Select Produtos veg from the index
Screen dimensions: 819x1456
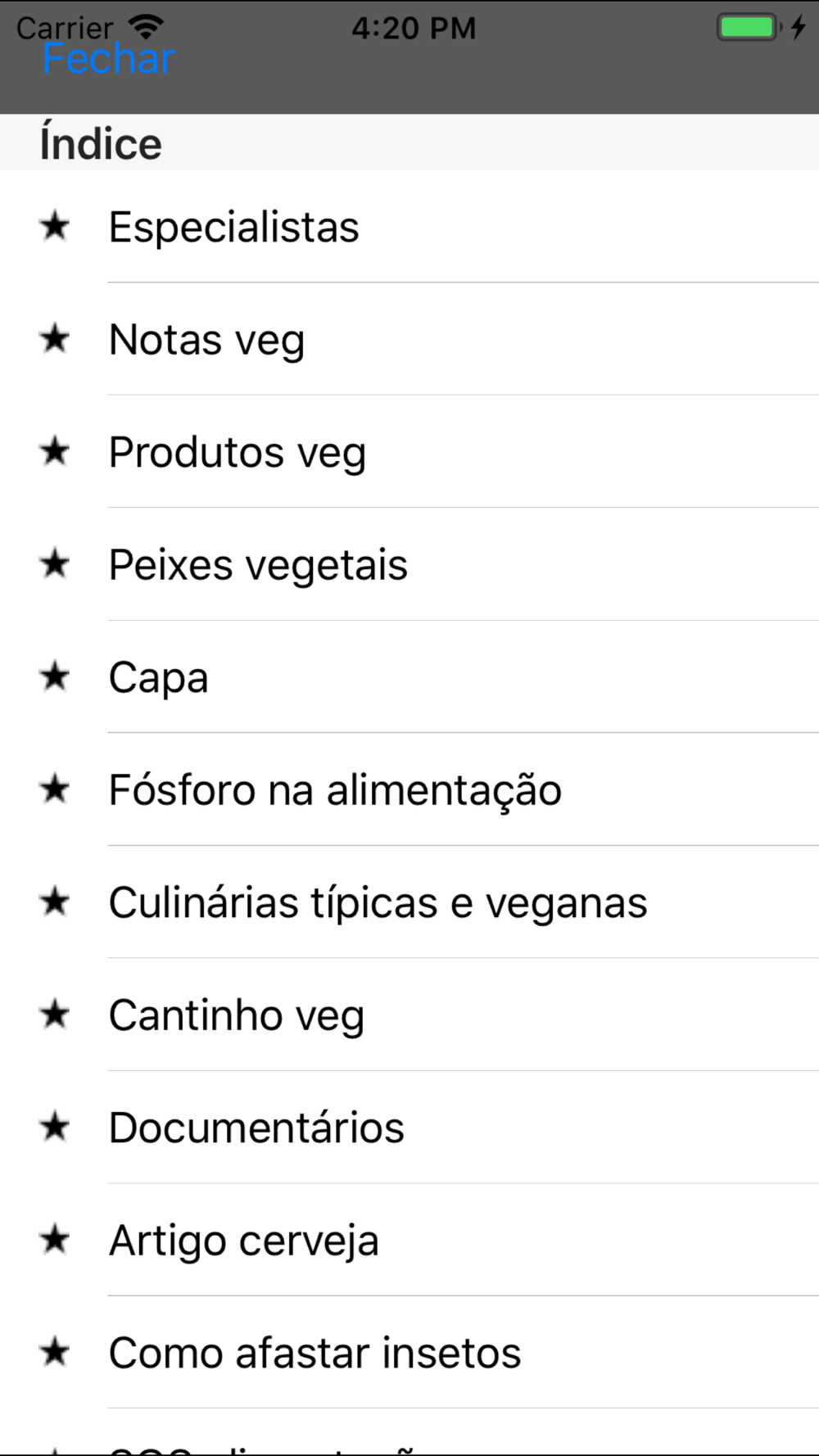click(x=409, y=452)
